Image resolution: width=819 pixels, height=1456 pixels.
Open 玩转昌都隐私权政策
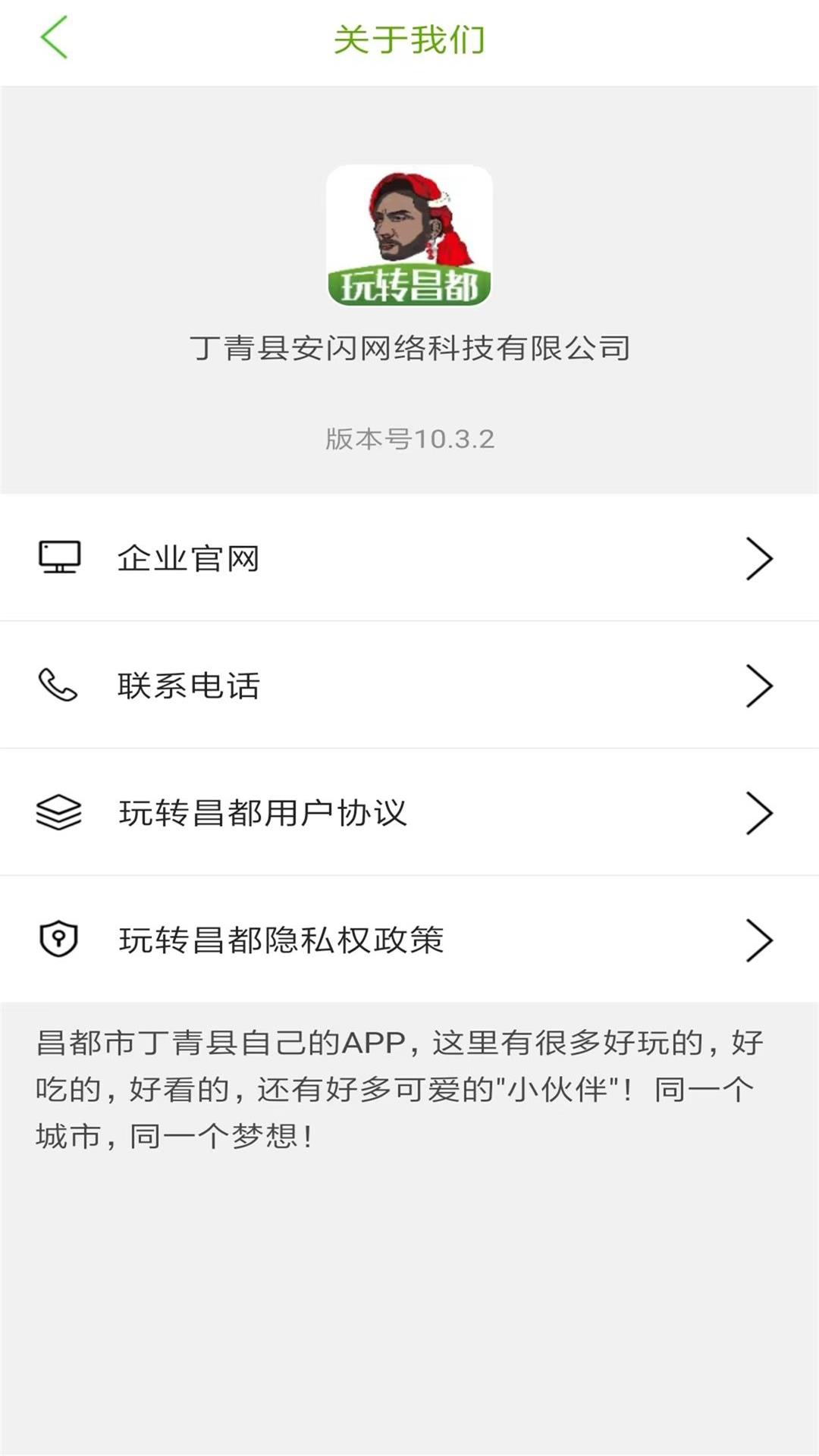(409, 940)
